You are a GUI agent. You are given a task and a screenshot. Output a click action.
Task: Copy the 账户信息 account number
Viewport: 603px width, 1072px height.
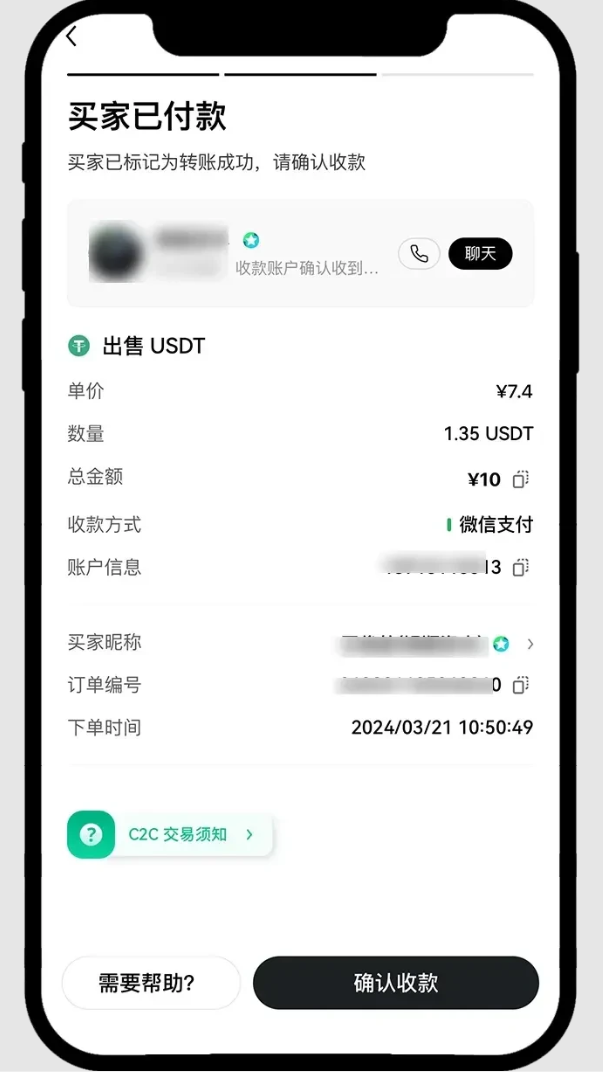coord(520,568)
